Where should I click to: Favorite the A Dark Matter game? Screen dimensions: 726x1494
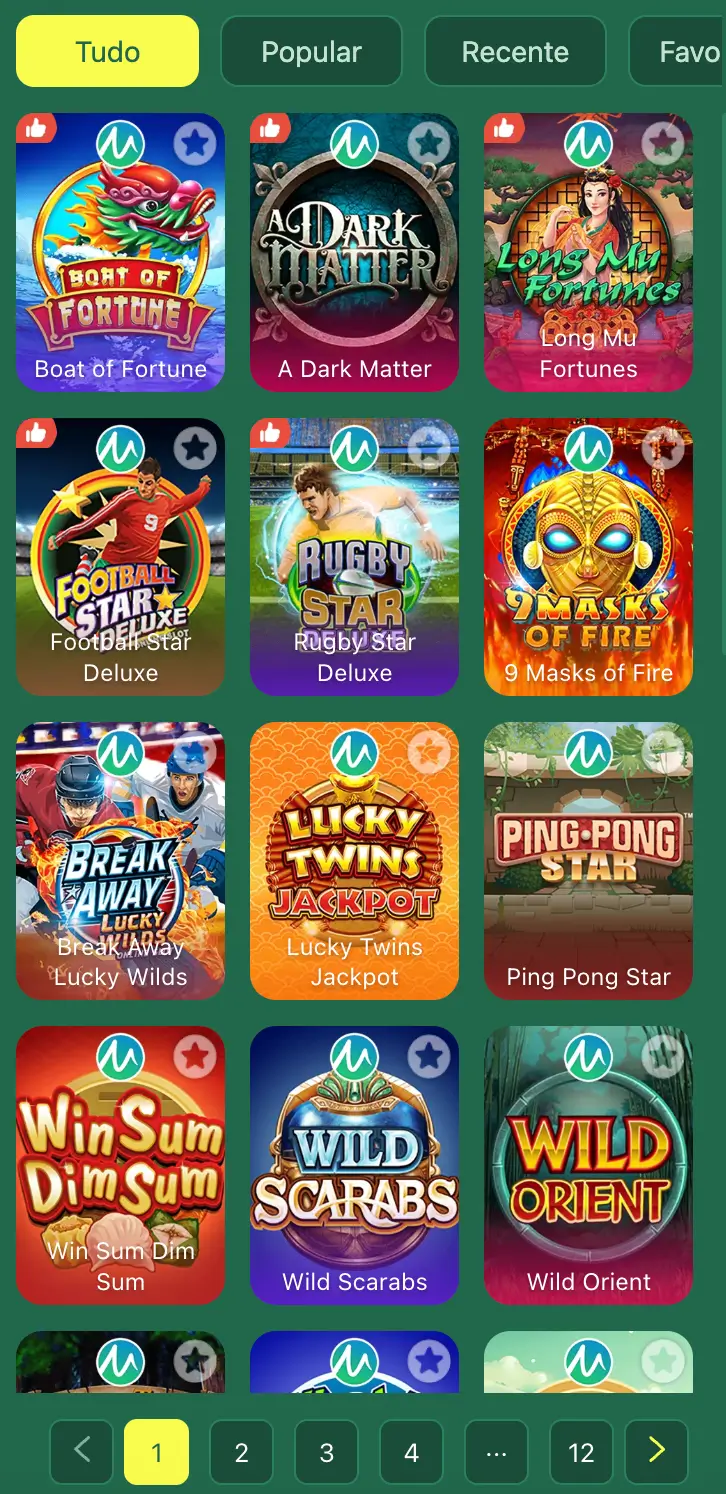pyautogui.click(x=429, y=144)
